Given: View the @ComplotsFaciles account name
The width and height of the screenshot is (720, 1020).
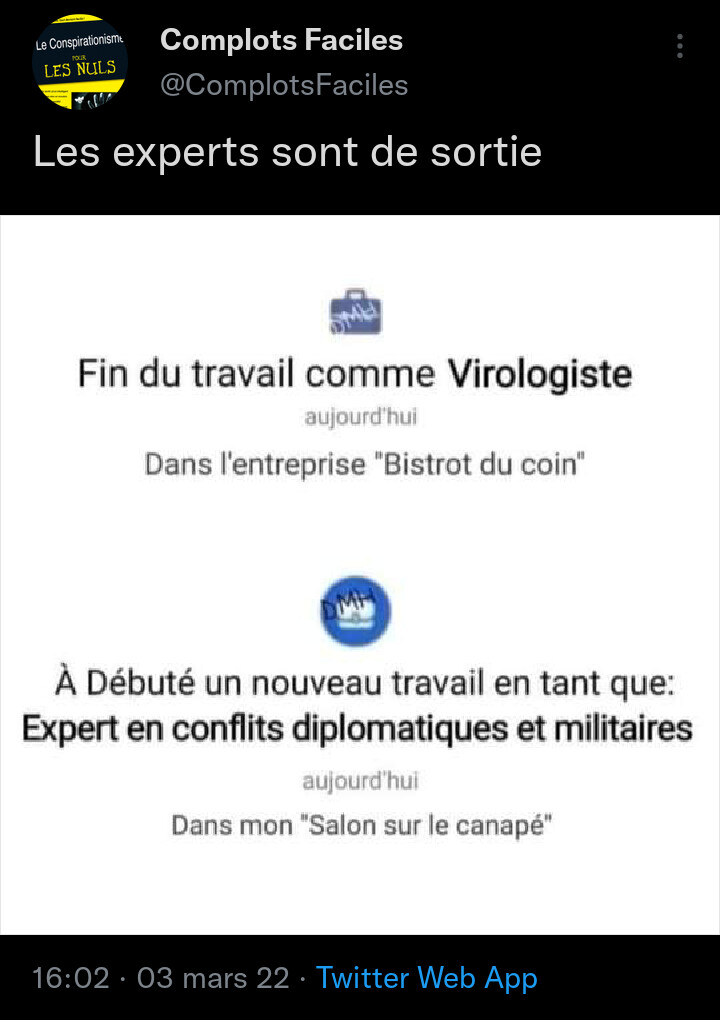Looking at the screenshot, I should tap(284, 86).
